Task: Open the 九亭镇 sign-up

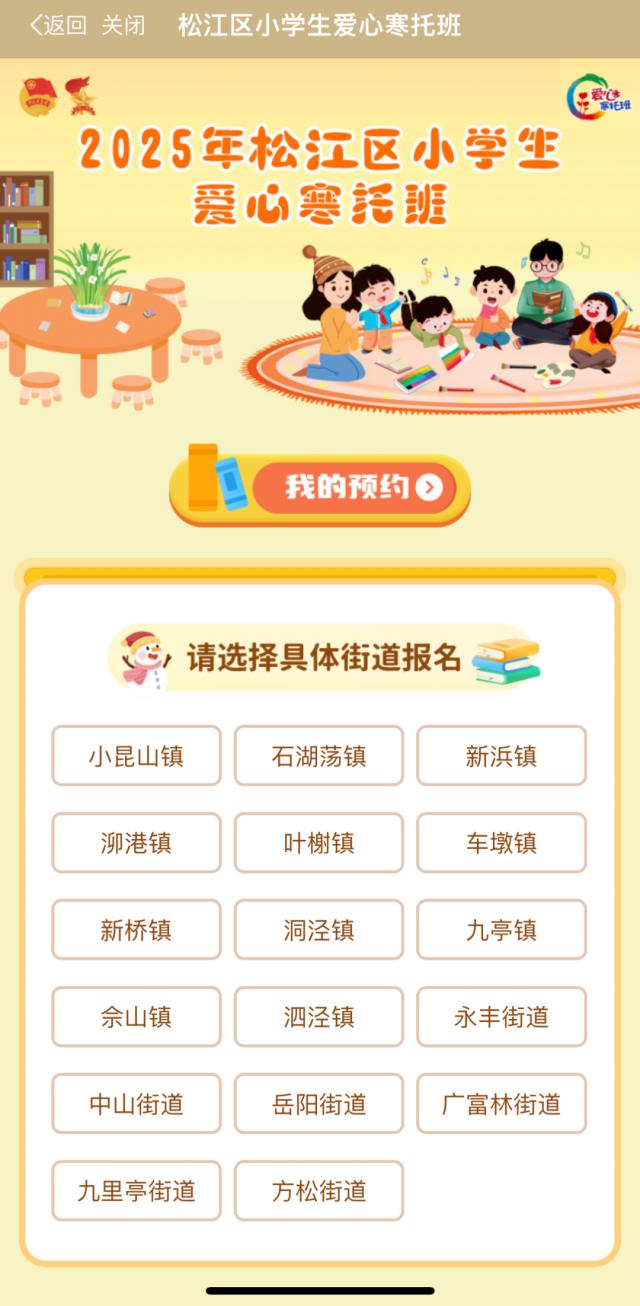Action: (501, 930)
